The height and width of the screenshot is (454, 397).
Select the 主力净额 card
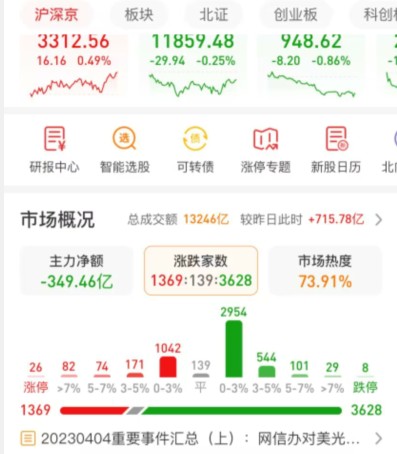[x=77, y=271]
